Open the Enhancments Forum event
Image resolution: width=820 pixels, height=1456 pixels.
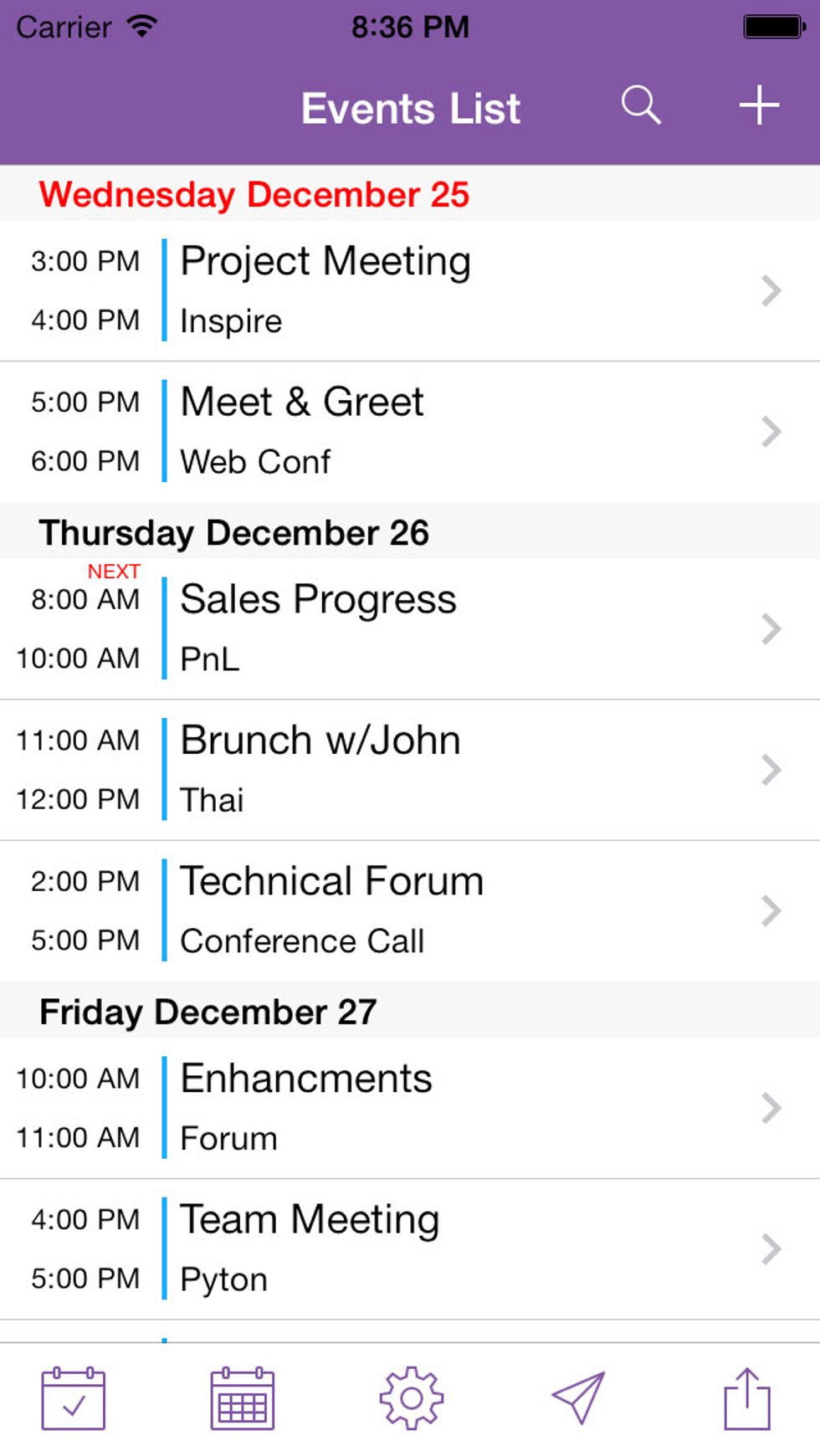pyautogui.click(x=771, y=1107)
